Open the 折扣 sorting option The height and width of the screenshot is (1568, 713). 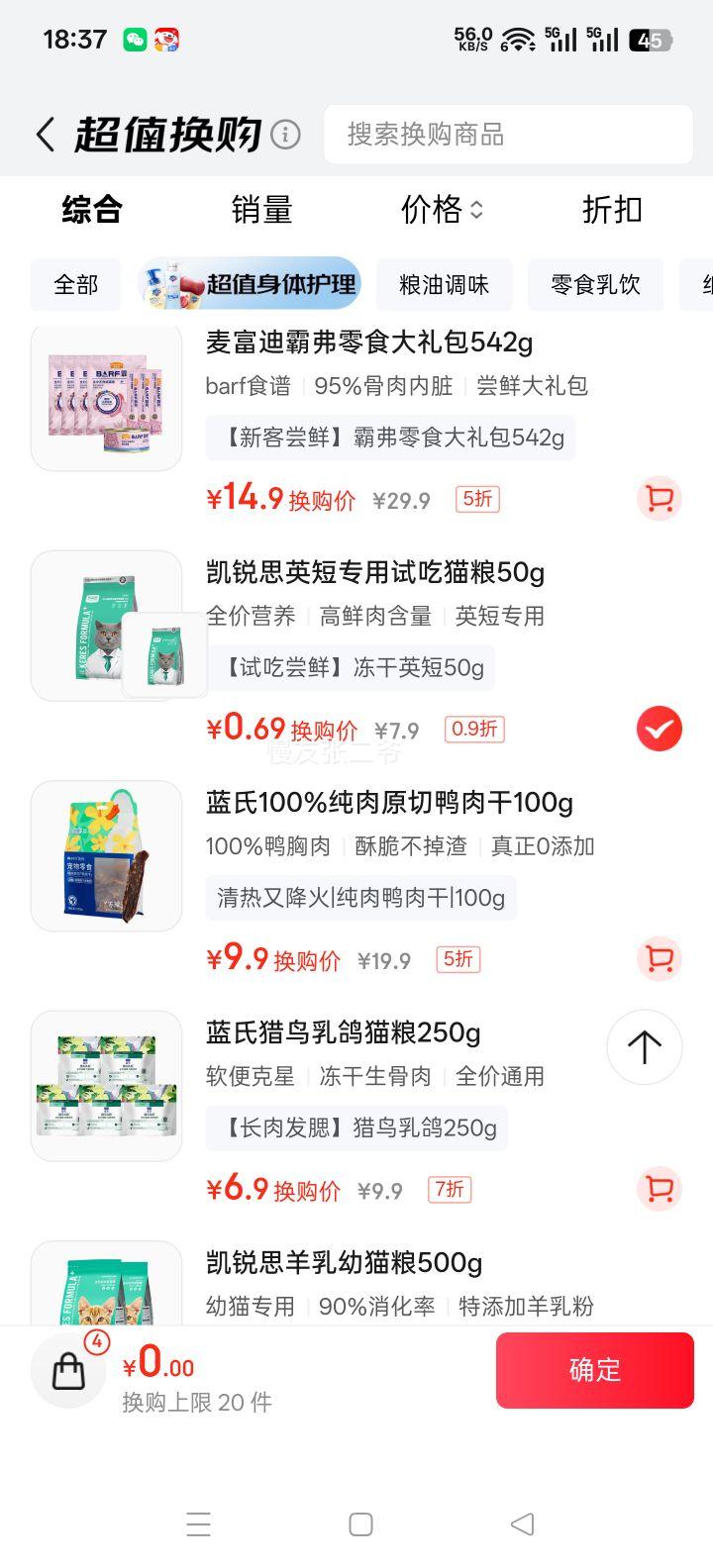click(612, 210)
